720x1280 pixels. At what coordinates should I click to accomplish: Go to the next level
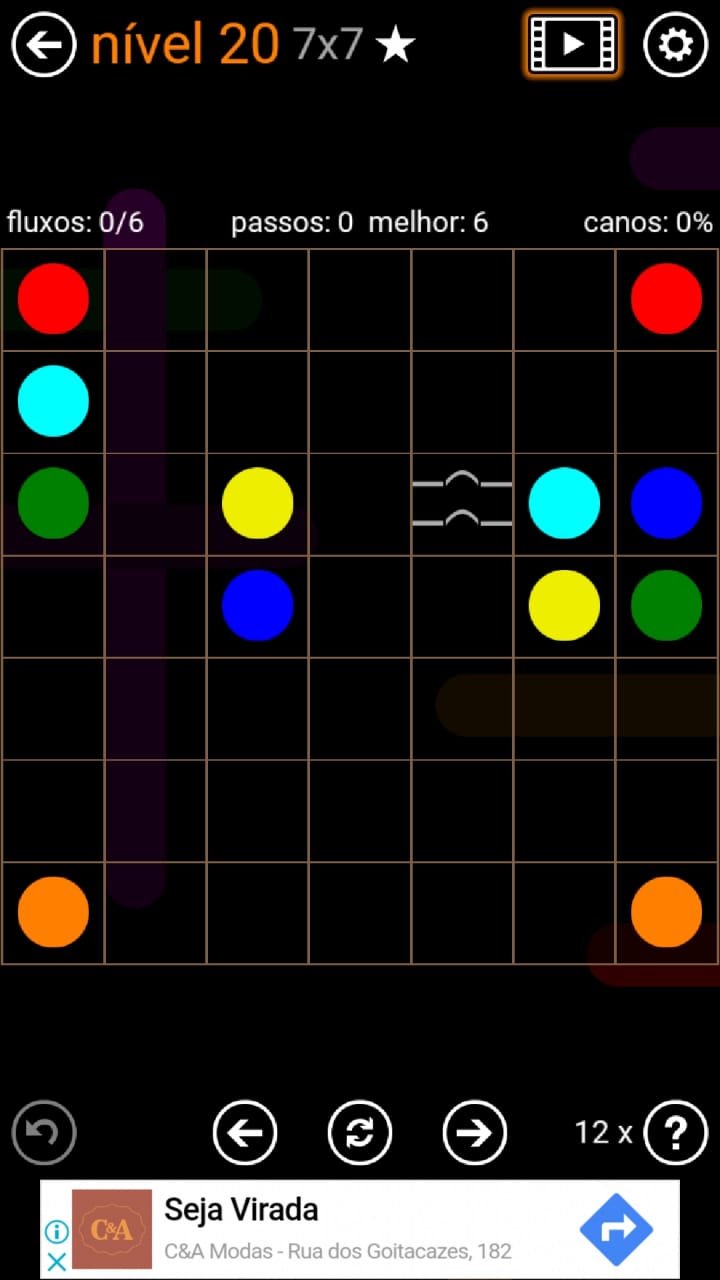[475, 1132]
